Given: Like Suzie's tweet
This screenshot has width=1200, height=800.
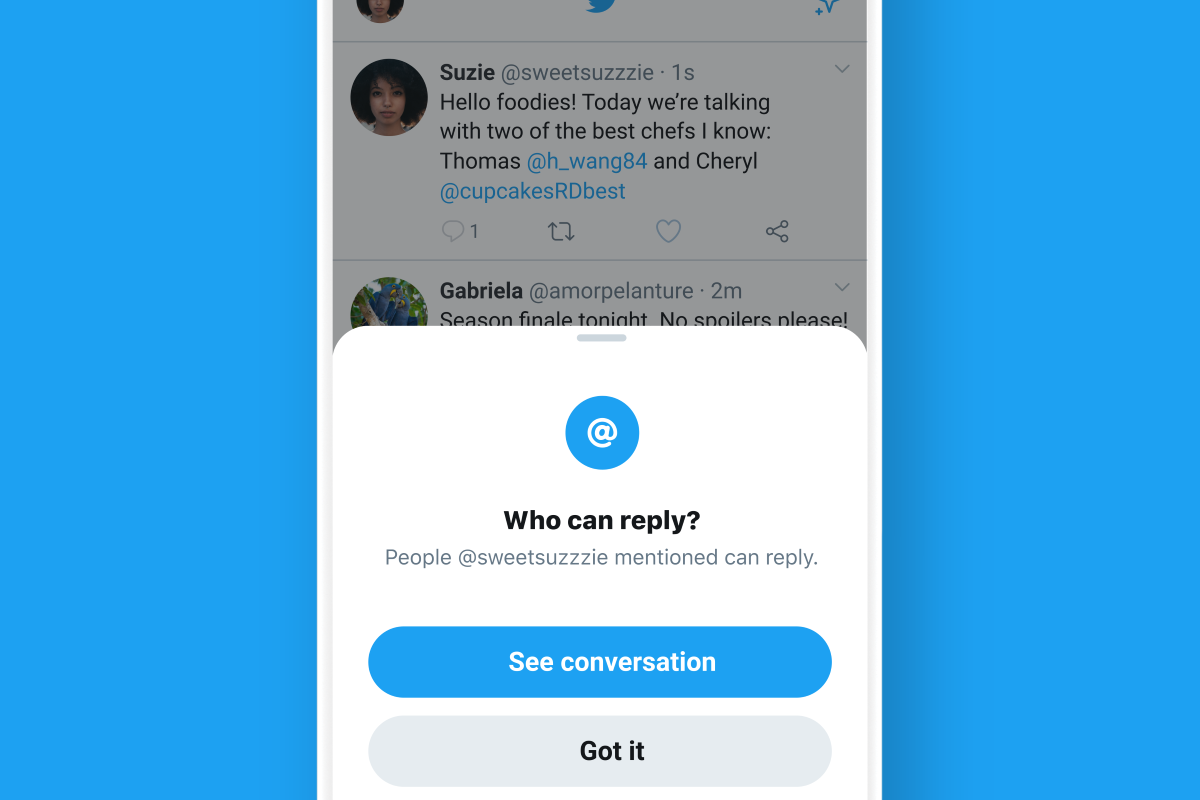Looking at the screenshot, I should (668, 232).
